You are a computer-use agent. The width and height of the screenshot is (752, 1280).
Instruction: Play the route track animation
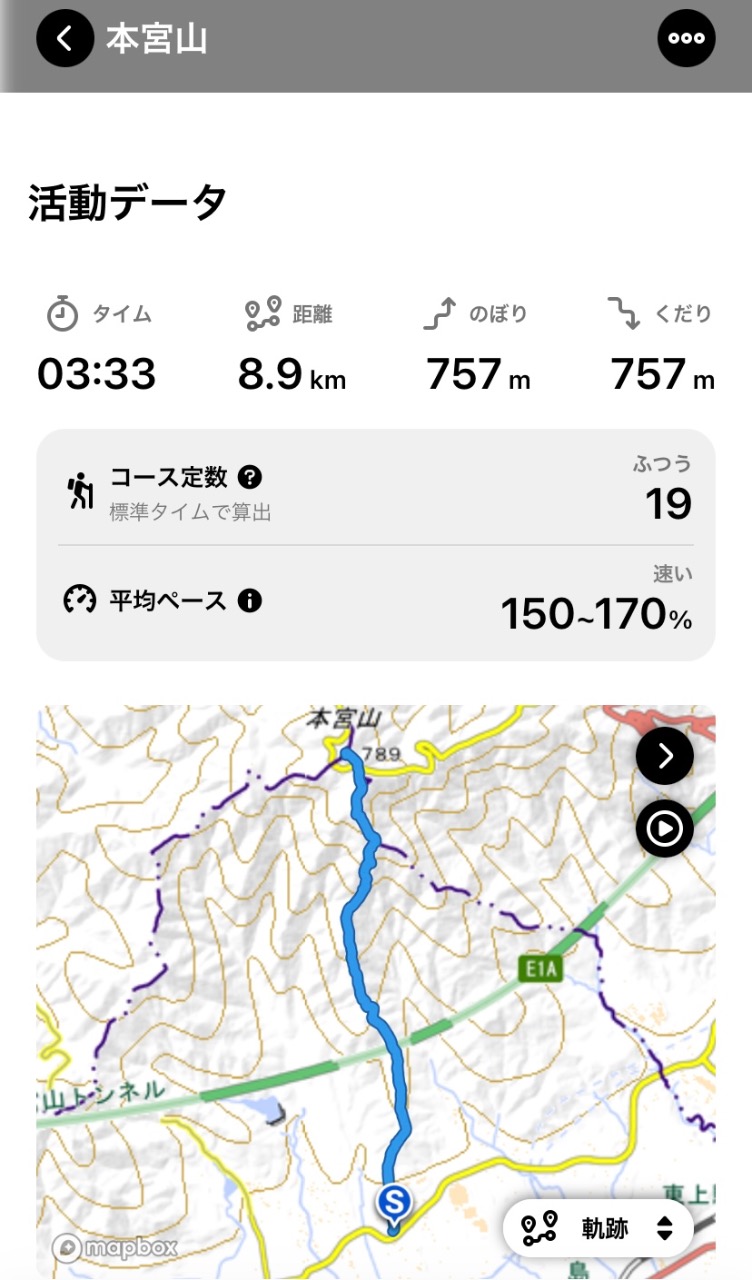point(665,829)
